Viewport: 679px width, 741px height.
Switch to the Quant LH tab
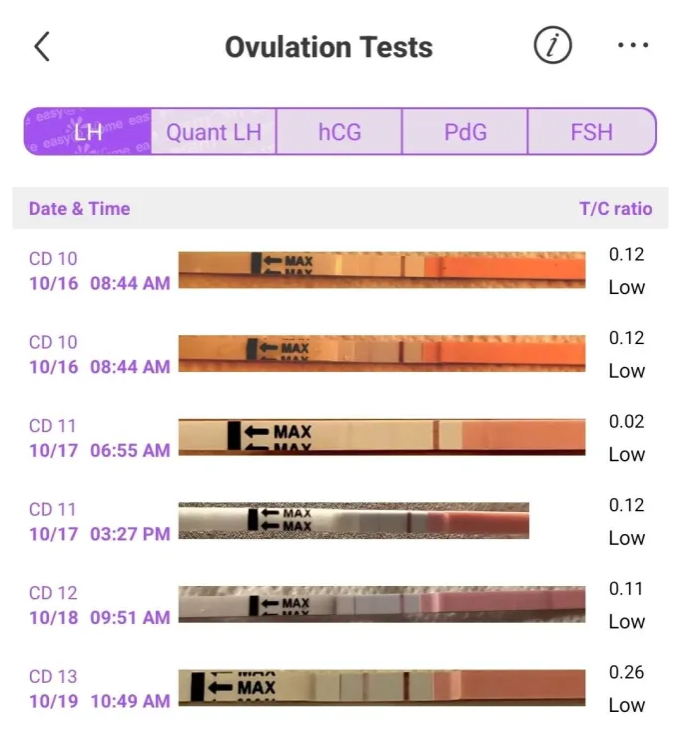(214, 132)
